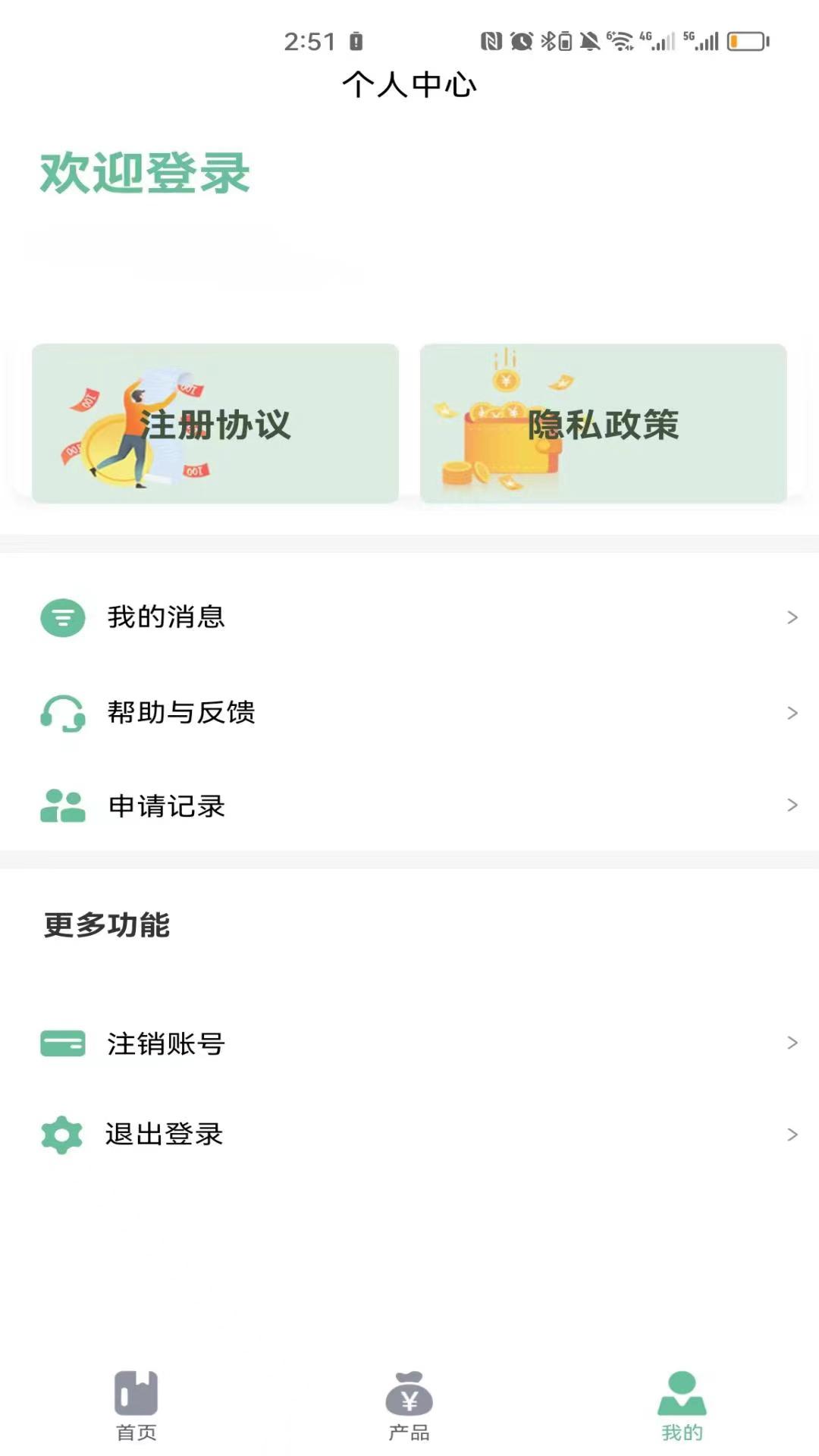819x1456 pixels.
Task: Open the 注册协议 card
Action: 215,423
